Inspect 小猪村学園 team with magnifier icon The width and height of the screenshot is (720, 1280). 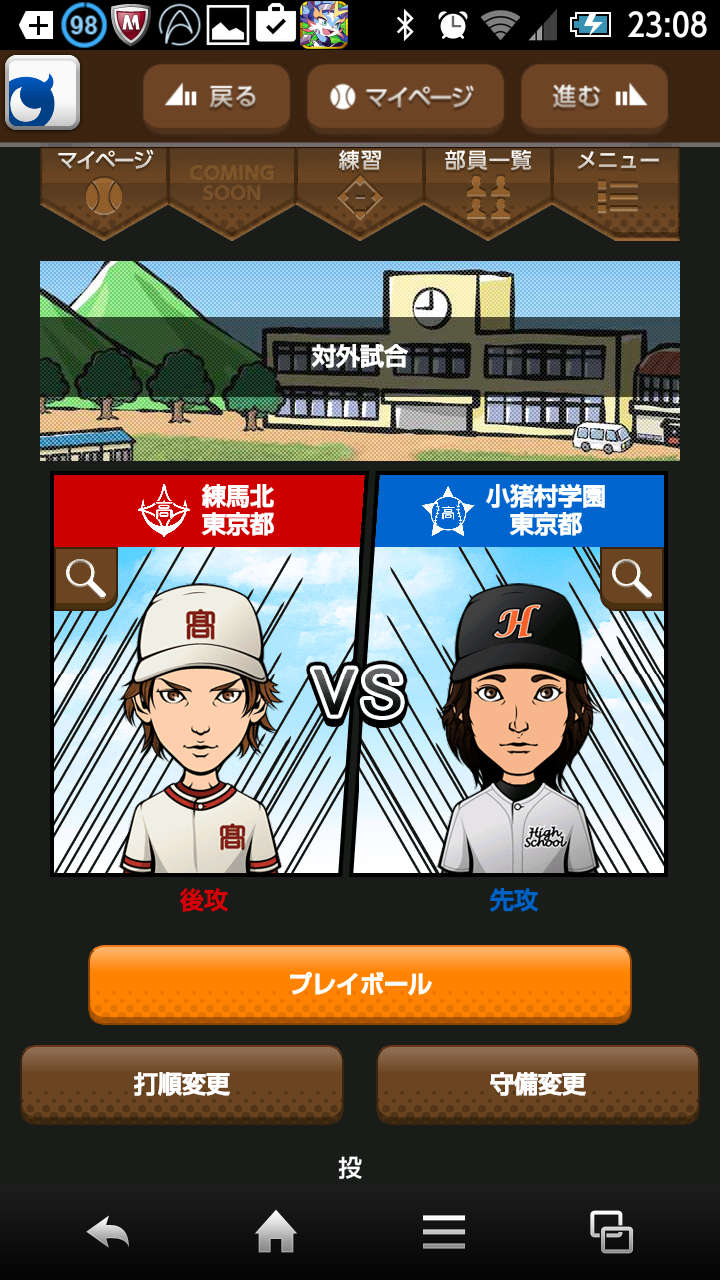[x=632, y=577]
